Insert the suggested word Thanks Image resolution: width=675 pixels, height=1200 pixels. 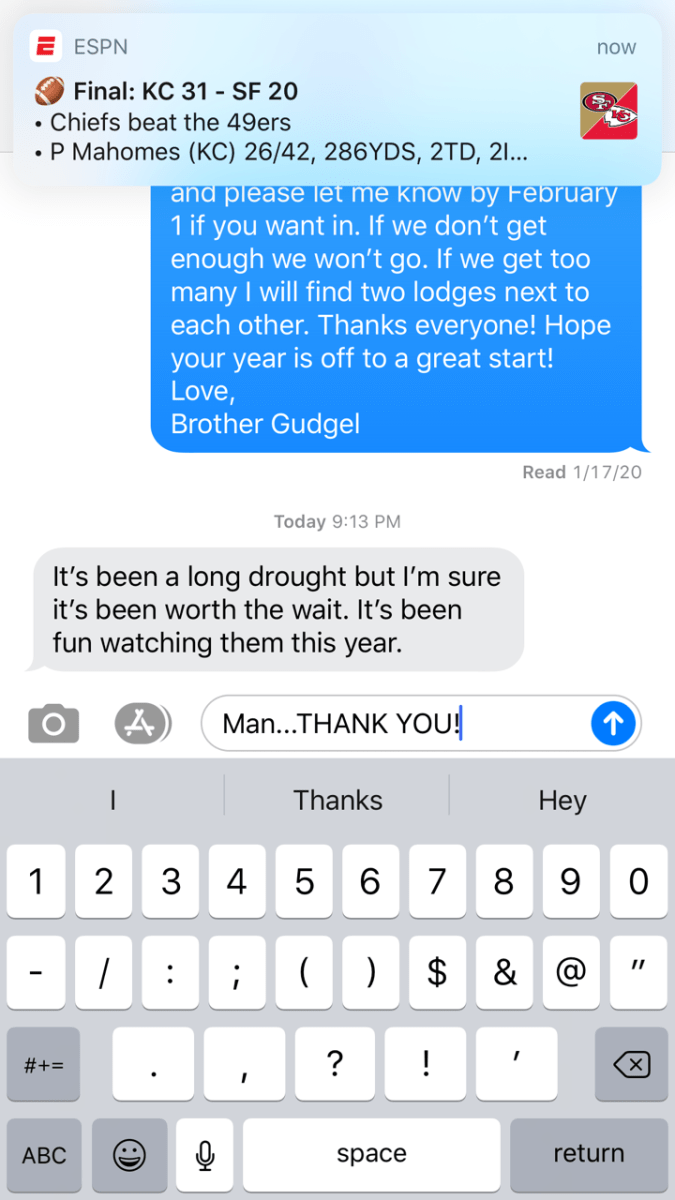click(337, 800)
